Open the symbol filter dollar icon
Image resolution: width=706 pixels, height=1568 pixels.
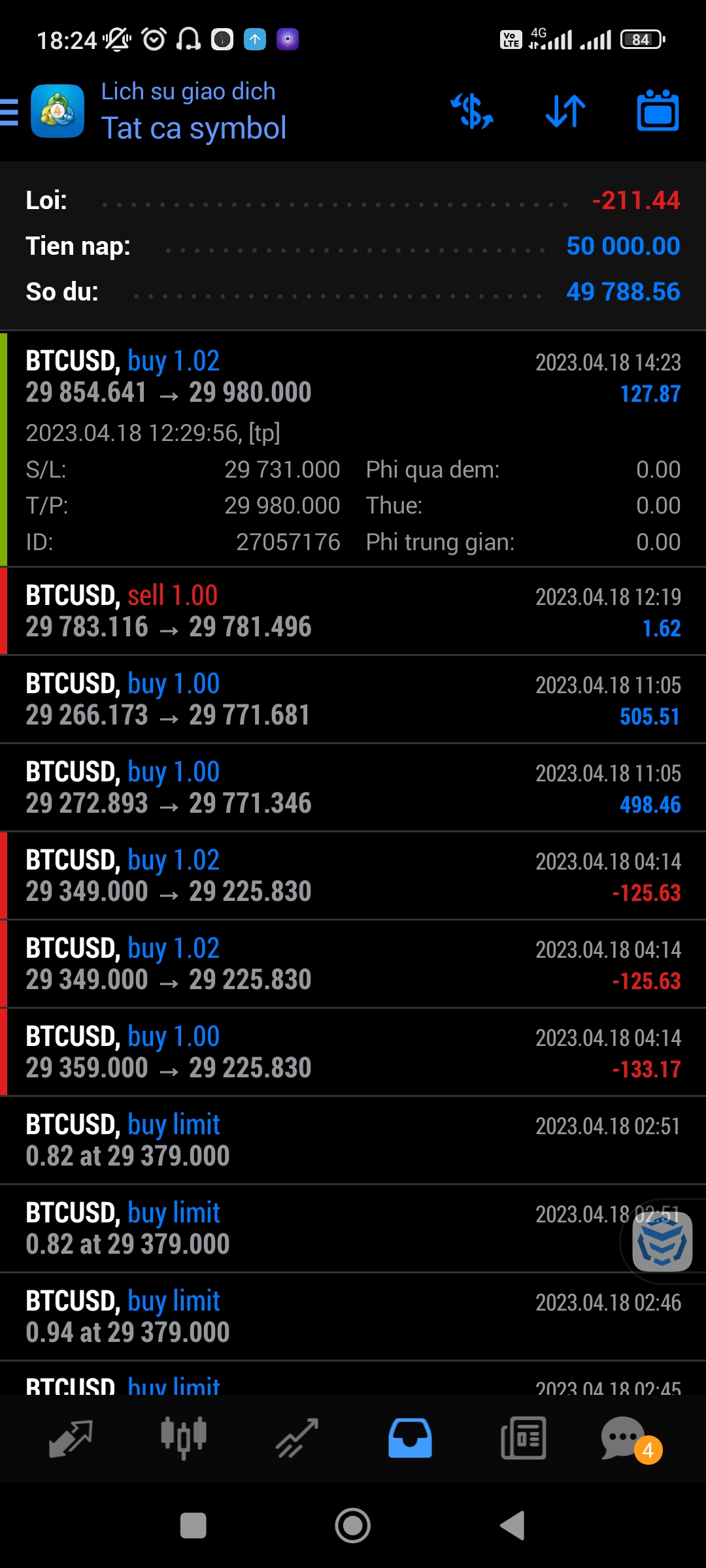coord(472,111)
